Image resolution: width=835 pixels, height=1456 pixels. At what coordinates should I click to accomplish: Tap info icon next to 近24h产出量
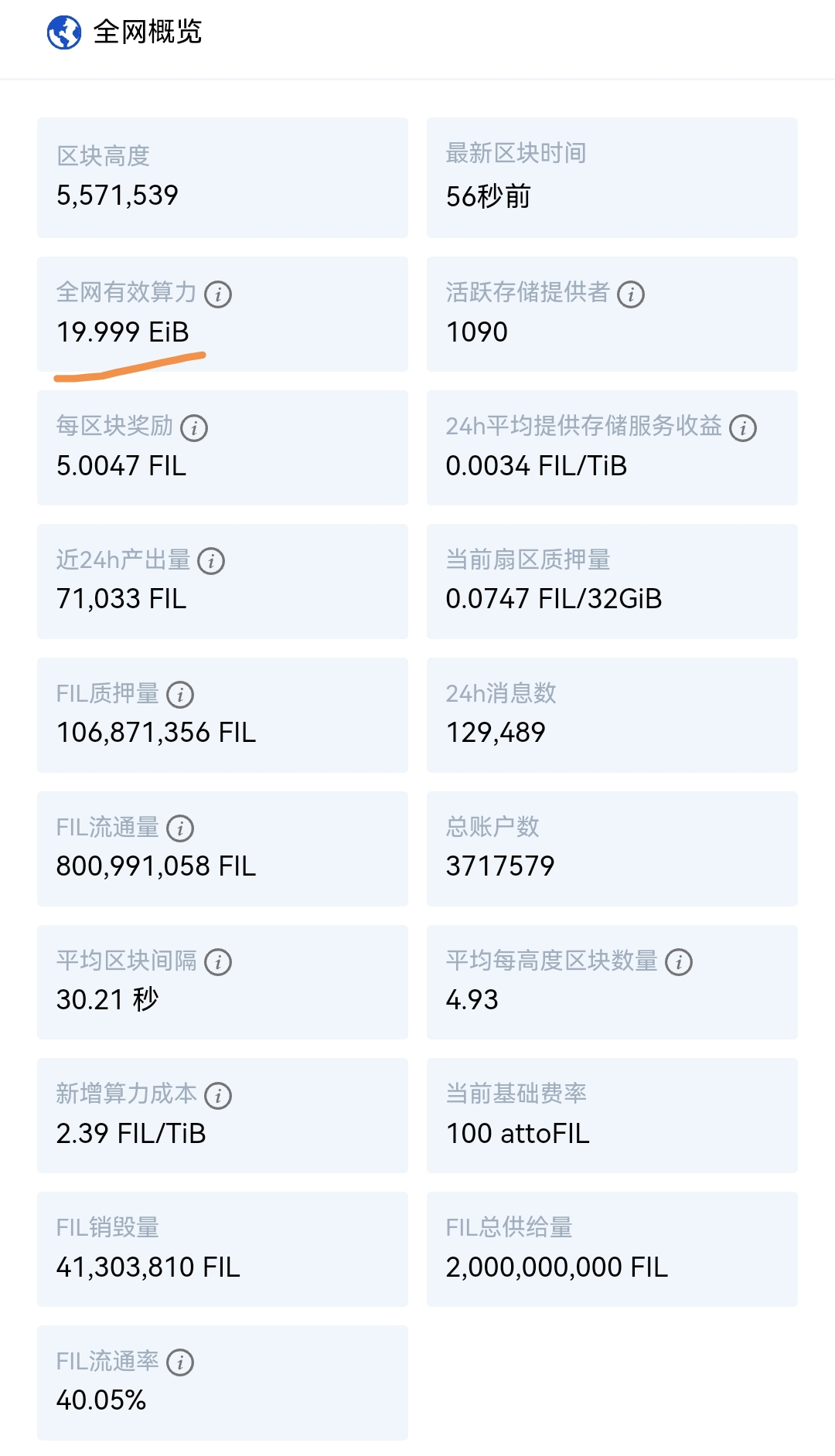pyautogui.click(x=211, y=561)
